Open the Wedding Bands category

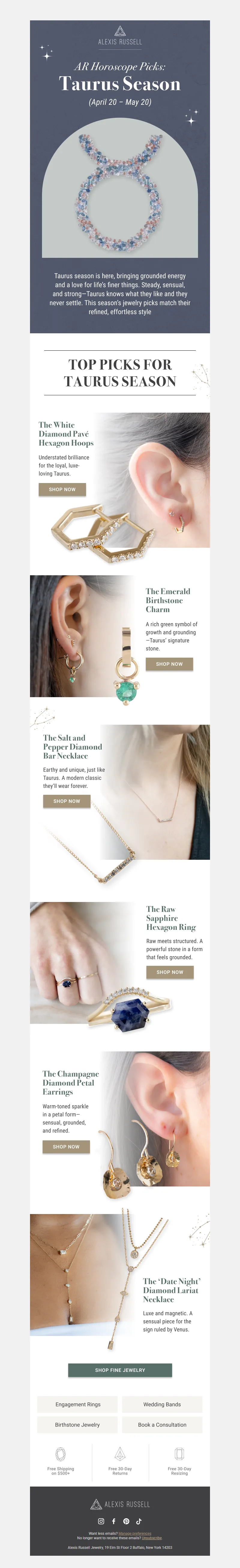pyautogui.click(x=162, y=1404)
